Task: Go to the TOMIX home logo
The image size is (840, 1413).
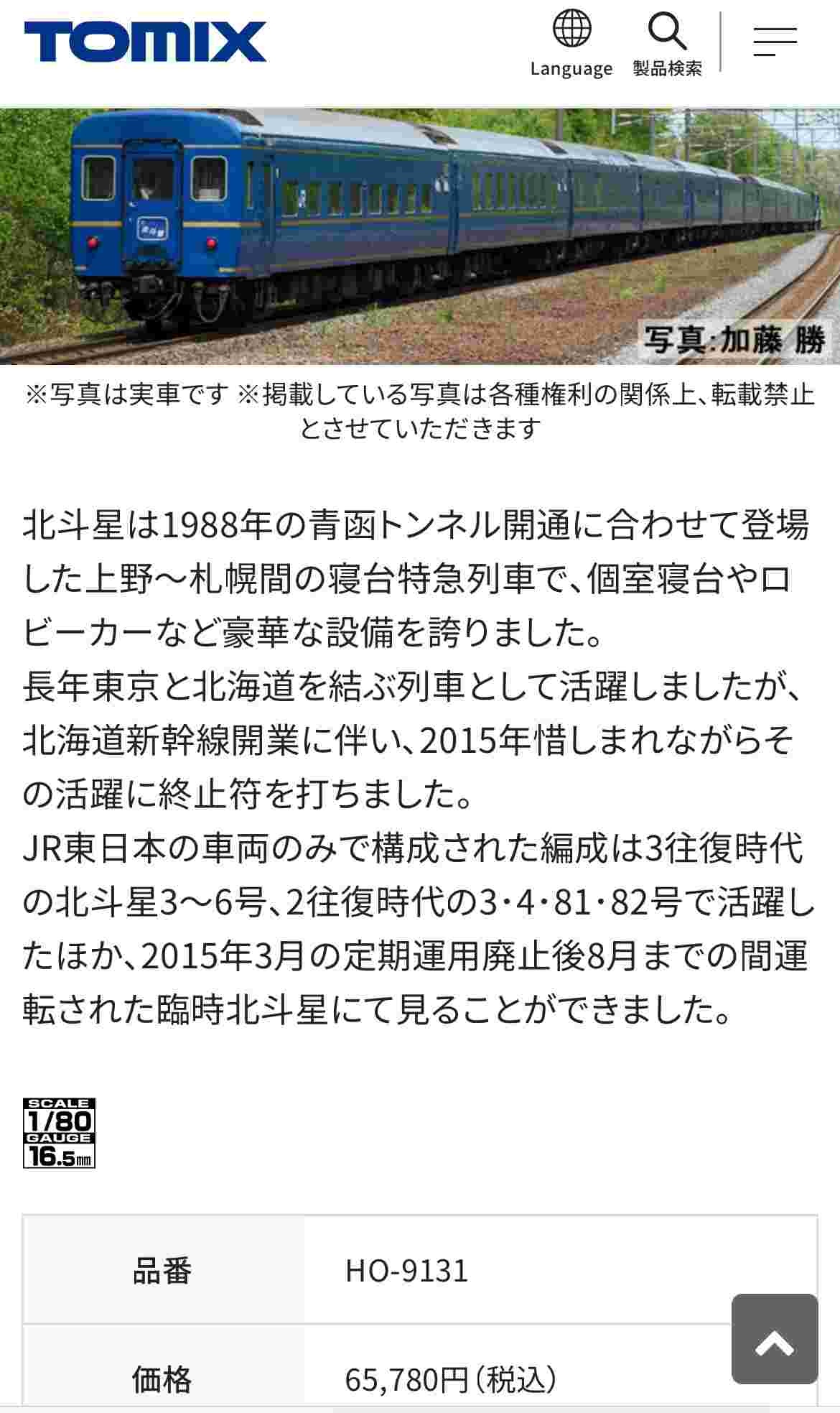Action: coord(146,42)
